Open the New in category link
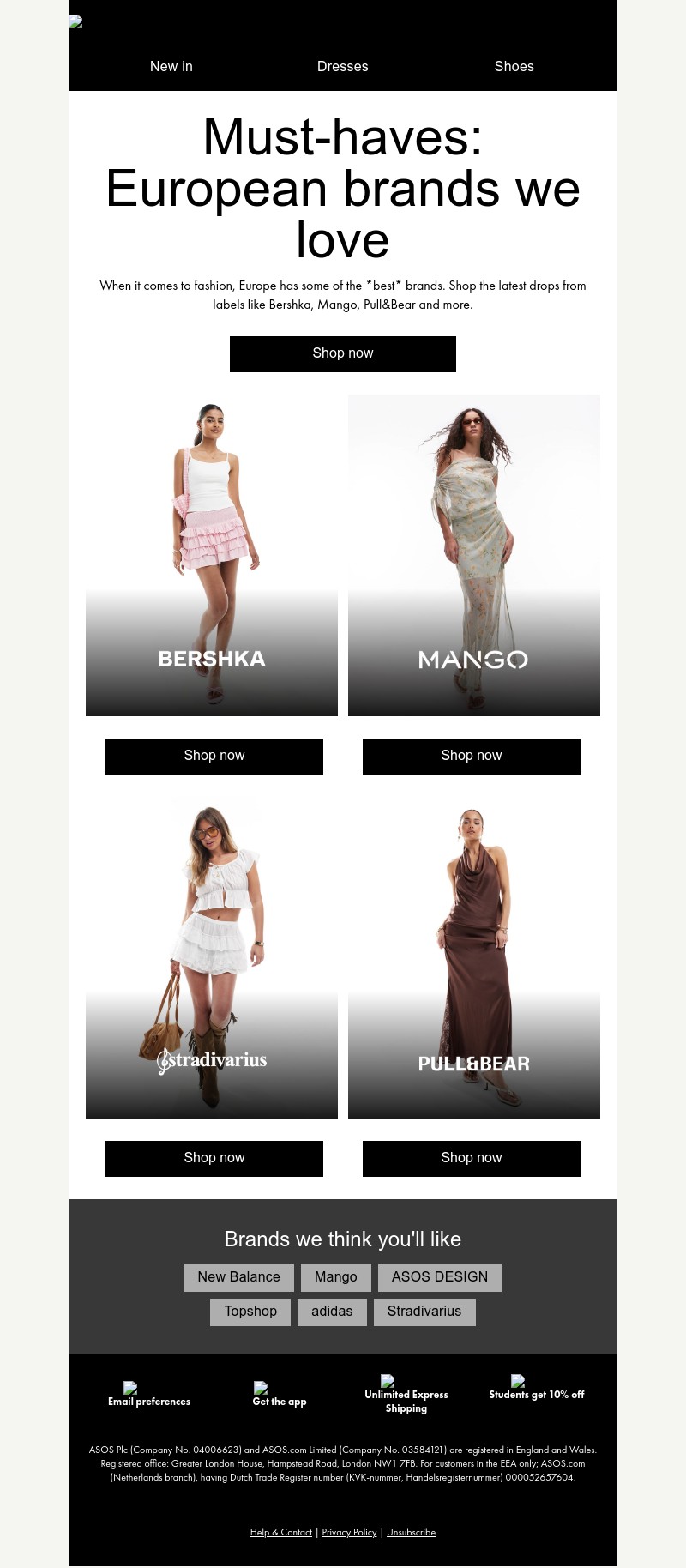The width and height of the screenshot is (686, 1568). pyautogui.click(x=171, y=67)
